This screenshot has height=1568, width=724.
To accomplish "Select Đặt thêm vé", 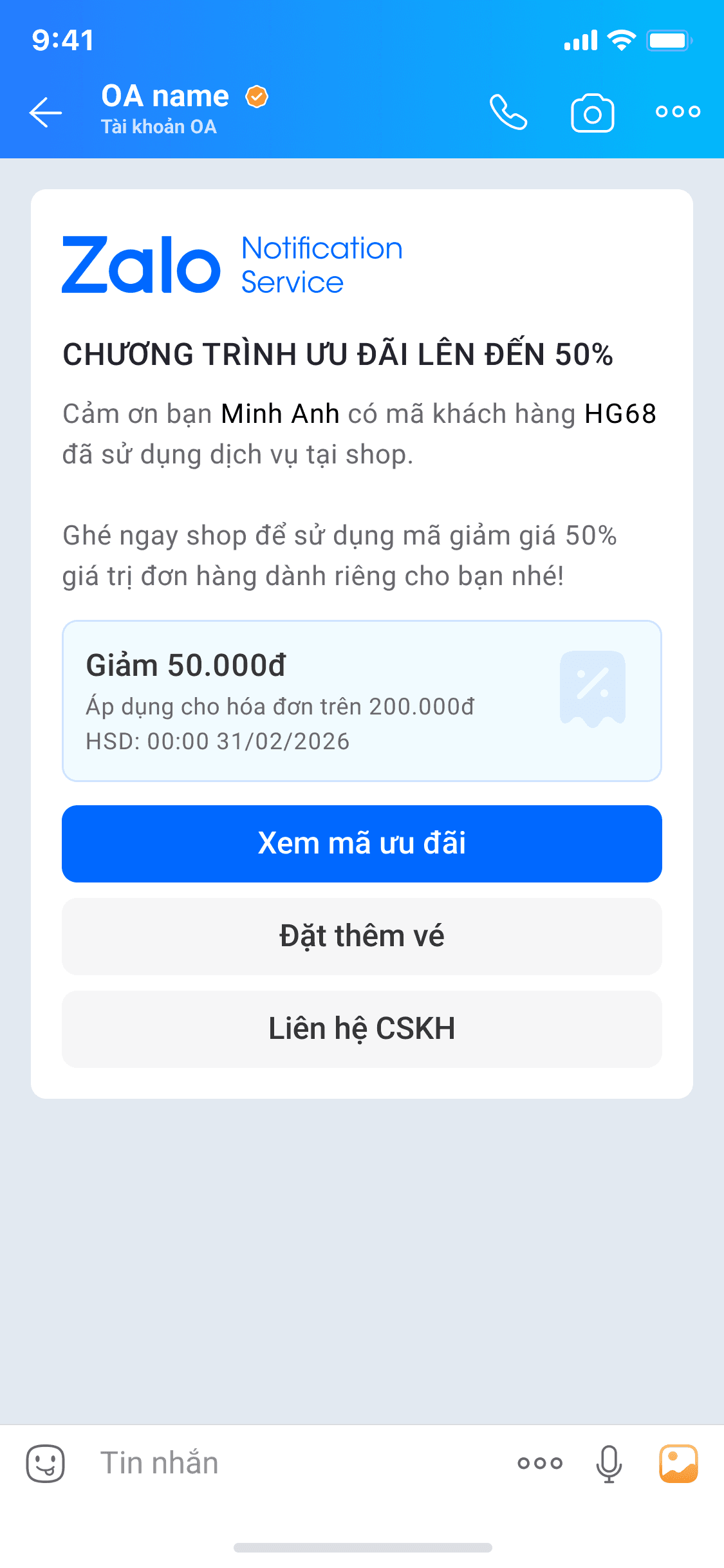I will tap(362, 936).
